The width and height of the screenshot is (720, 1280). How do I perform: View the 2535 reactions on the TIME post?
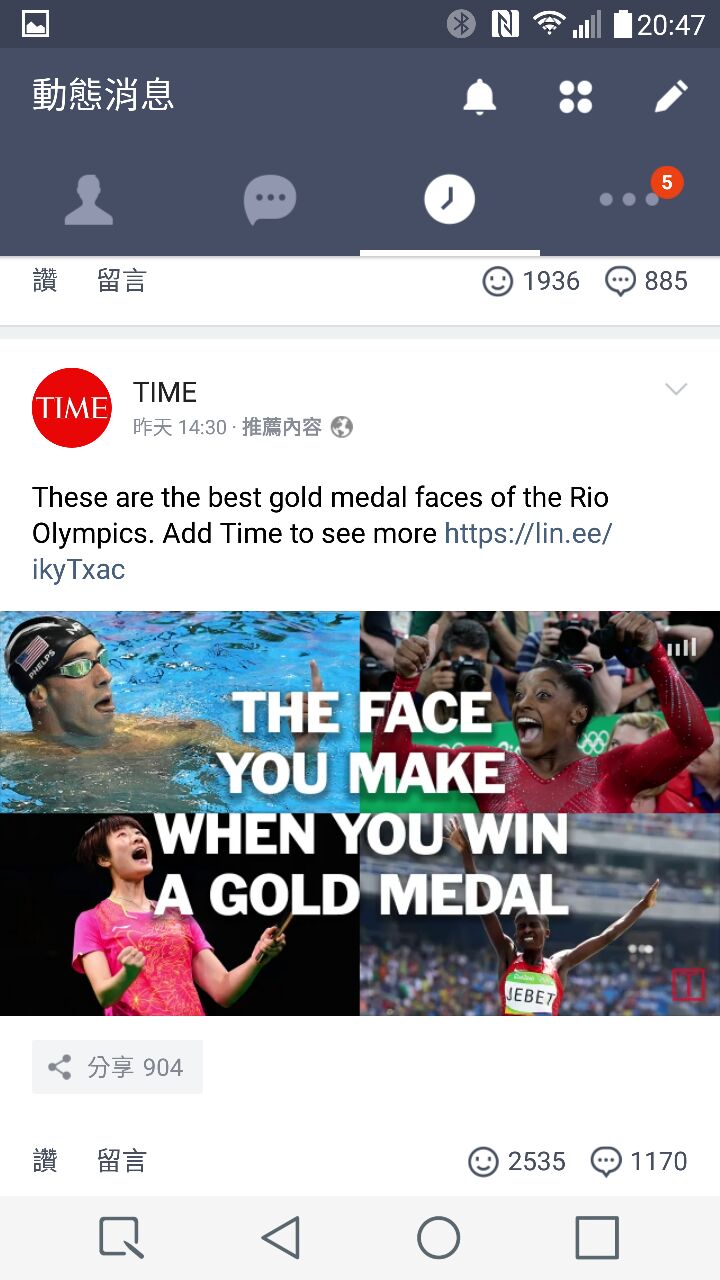pos(517,1161)
